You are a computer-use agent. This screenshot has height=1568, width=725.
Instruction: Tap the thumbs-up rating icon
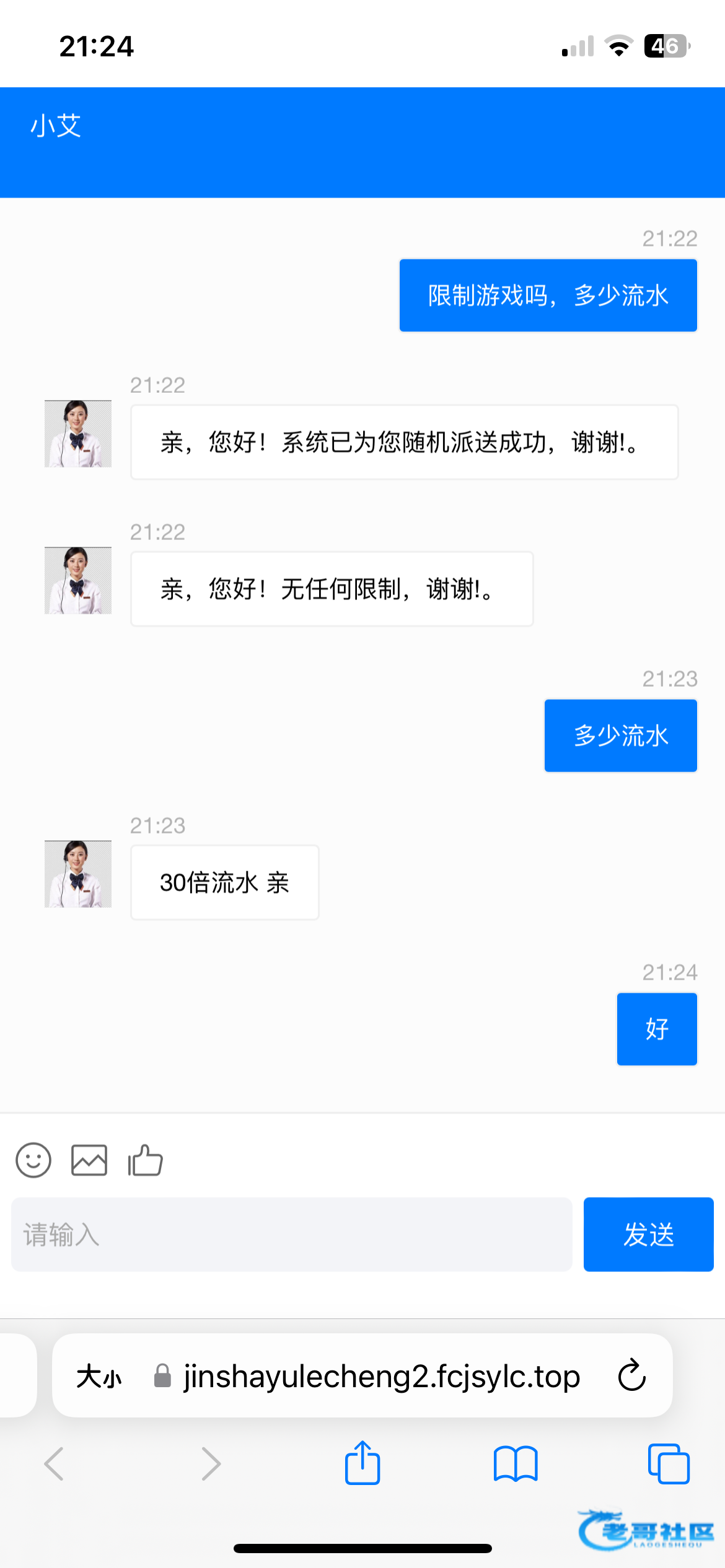[x=145, y=1160]
